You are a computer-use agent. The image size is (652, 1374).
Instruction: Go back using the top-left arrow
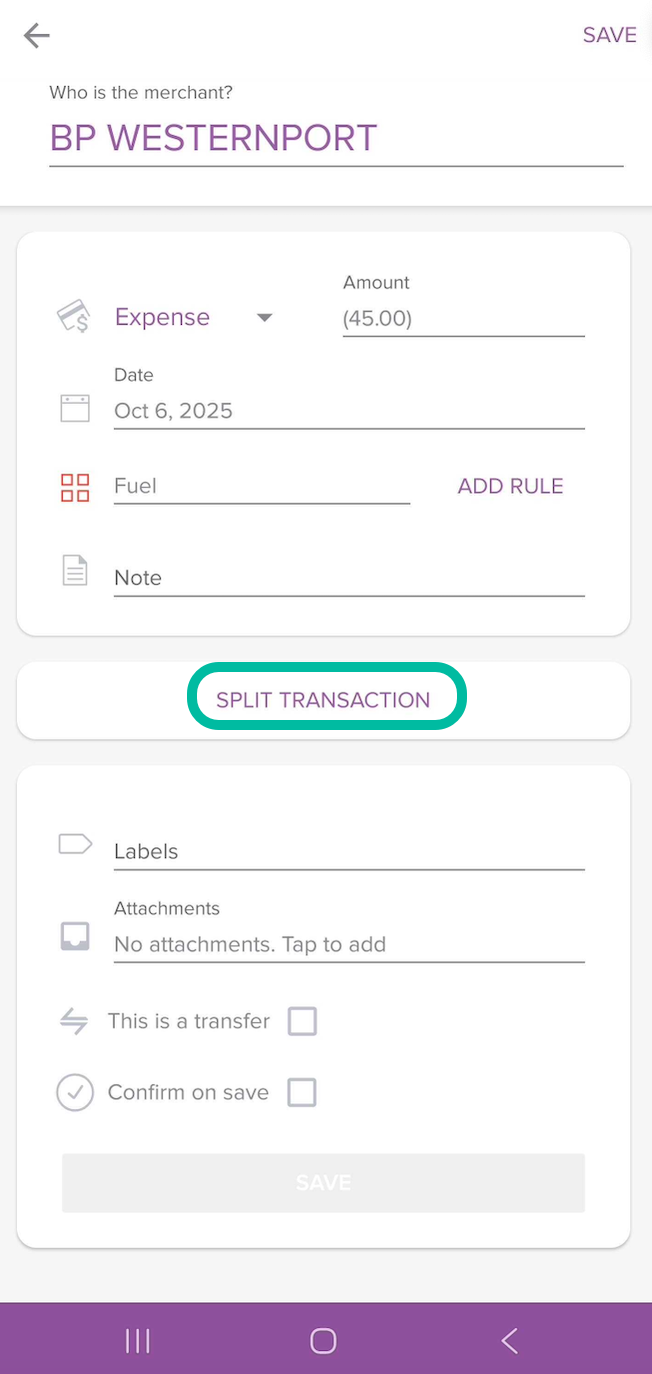click(37, 36)
